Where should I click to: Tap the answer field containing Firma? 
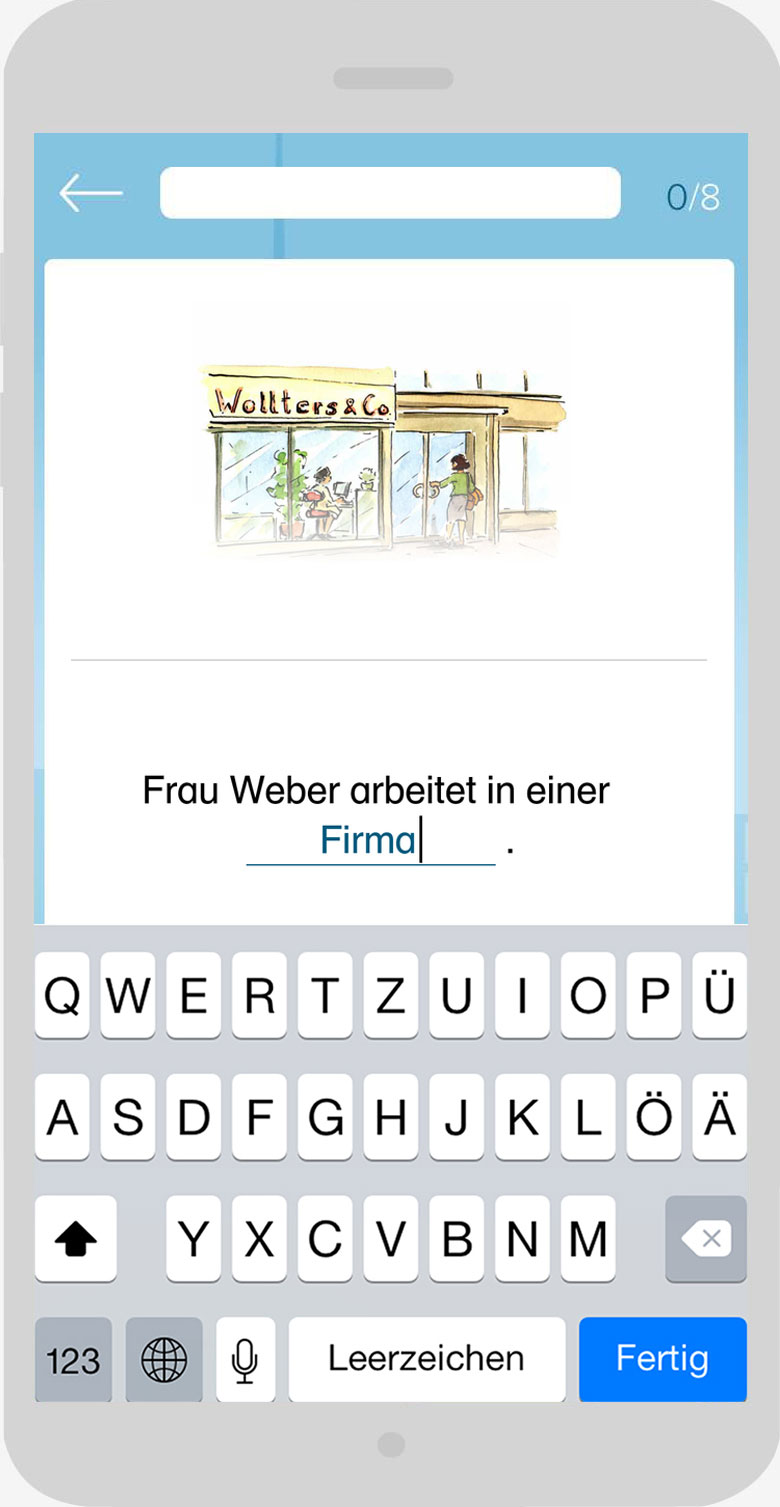371,841
